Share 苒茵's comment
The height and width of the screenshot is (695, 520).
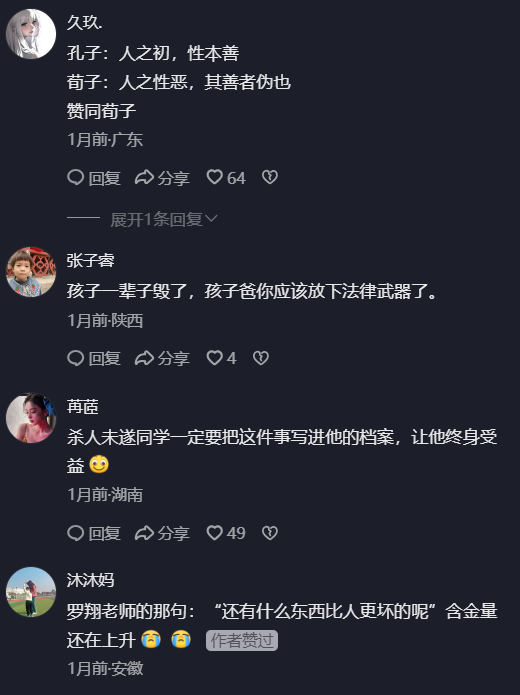click(x=162, y=533)
